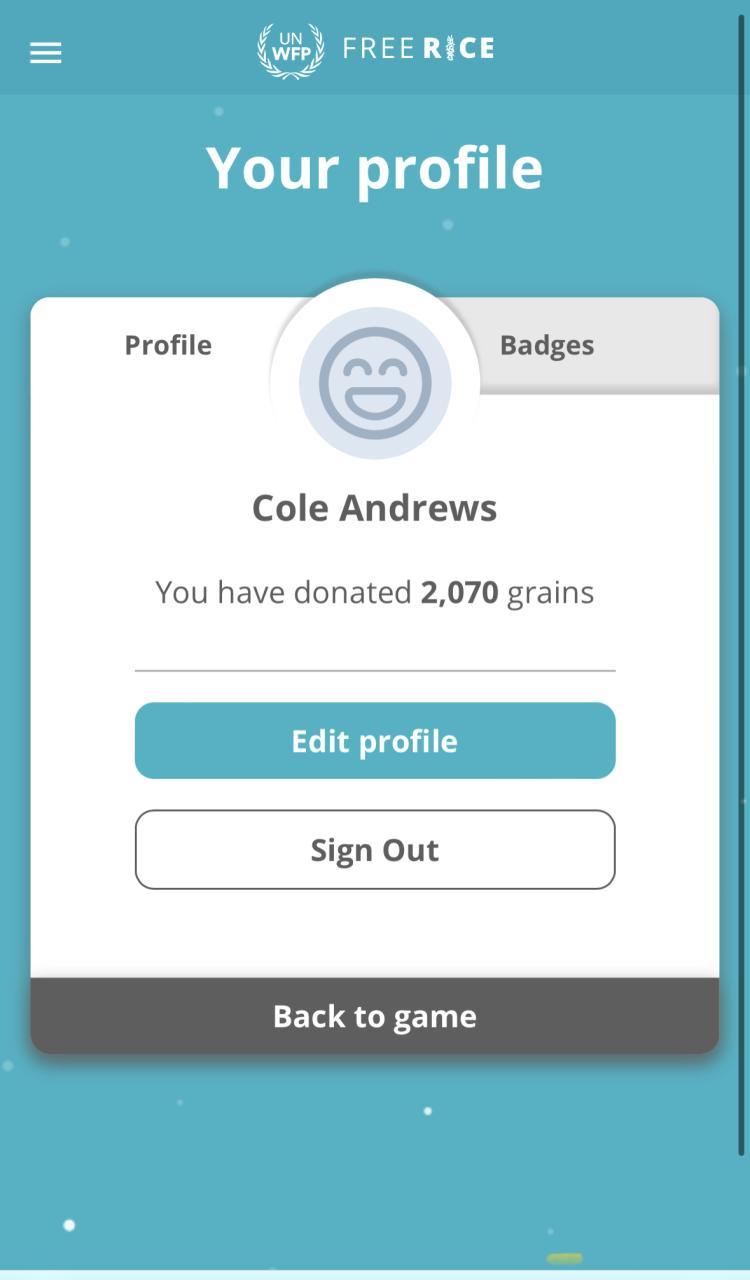Go back to the game
The height and width of the screenshot is (1280, 750).
click(x=375, y=1016)
